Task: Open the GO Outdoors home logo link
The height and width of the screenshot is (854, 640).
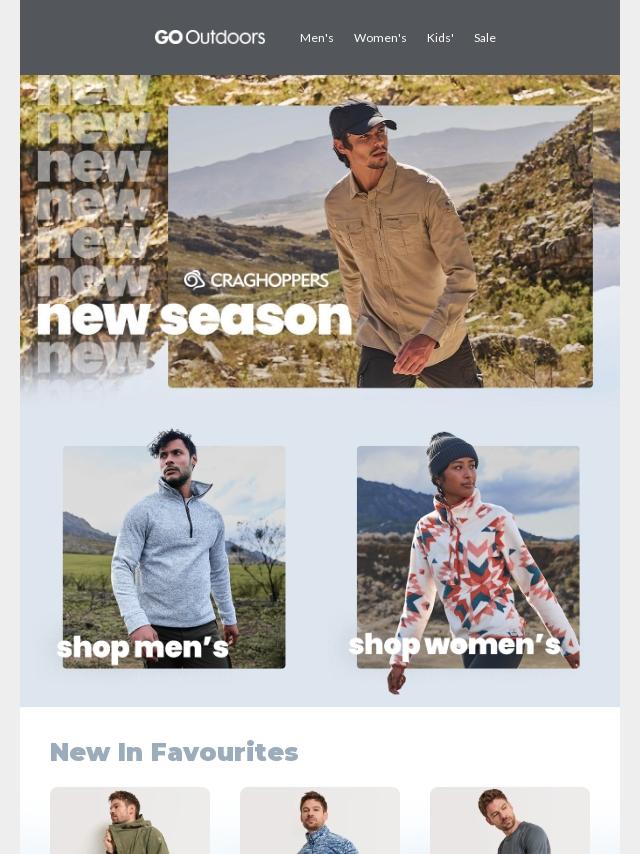Action: tap(210, 37)
